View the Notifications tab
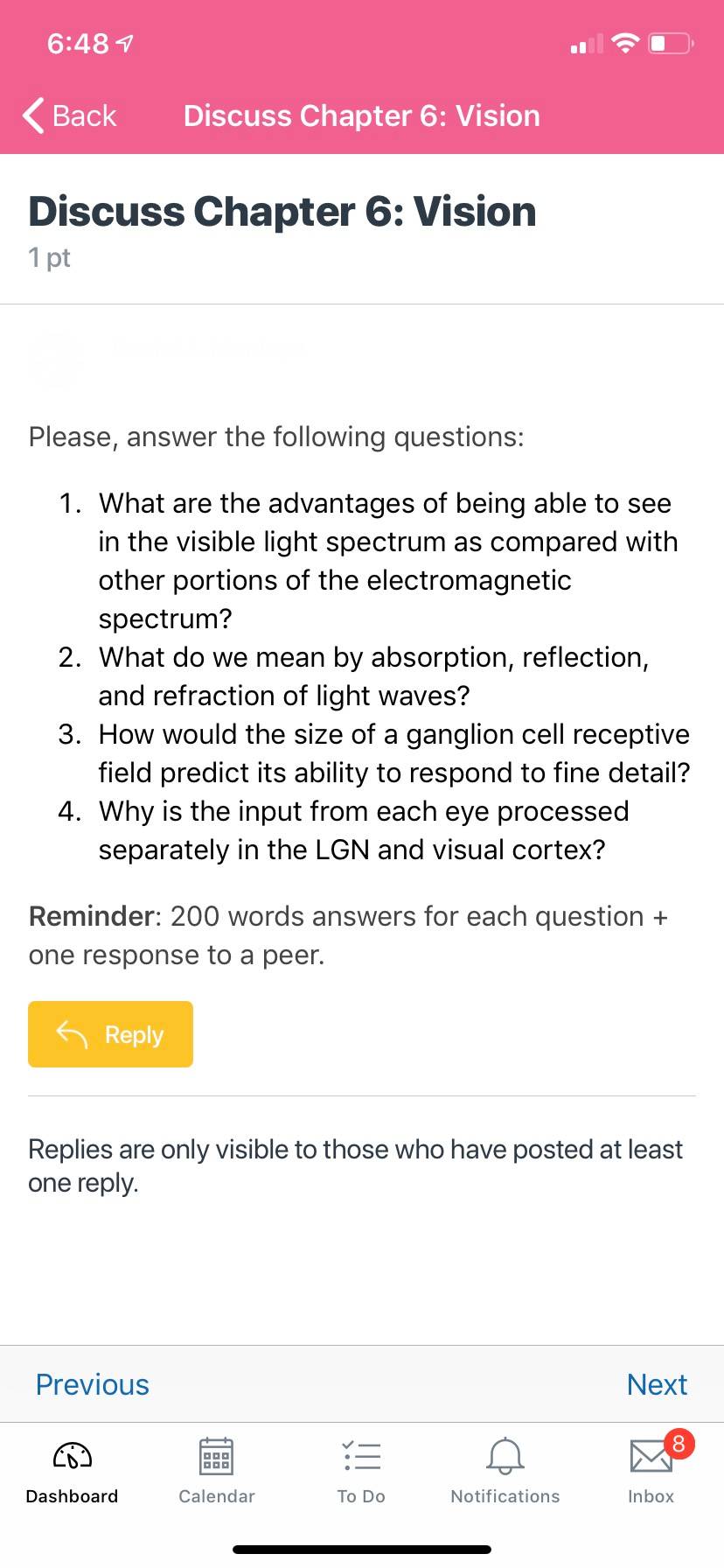The width and height of the screenshot is (724, 1568). 505,1471
